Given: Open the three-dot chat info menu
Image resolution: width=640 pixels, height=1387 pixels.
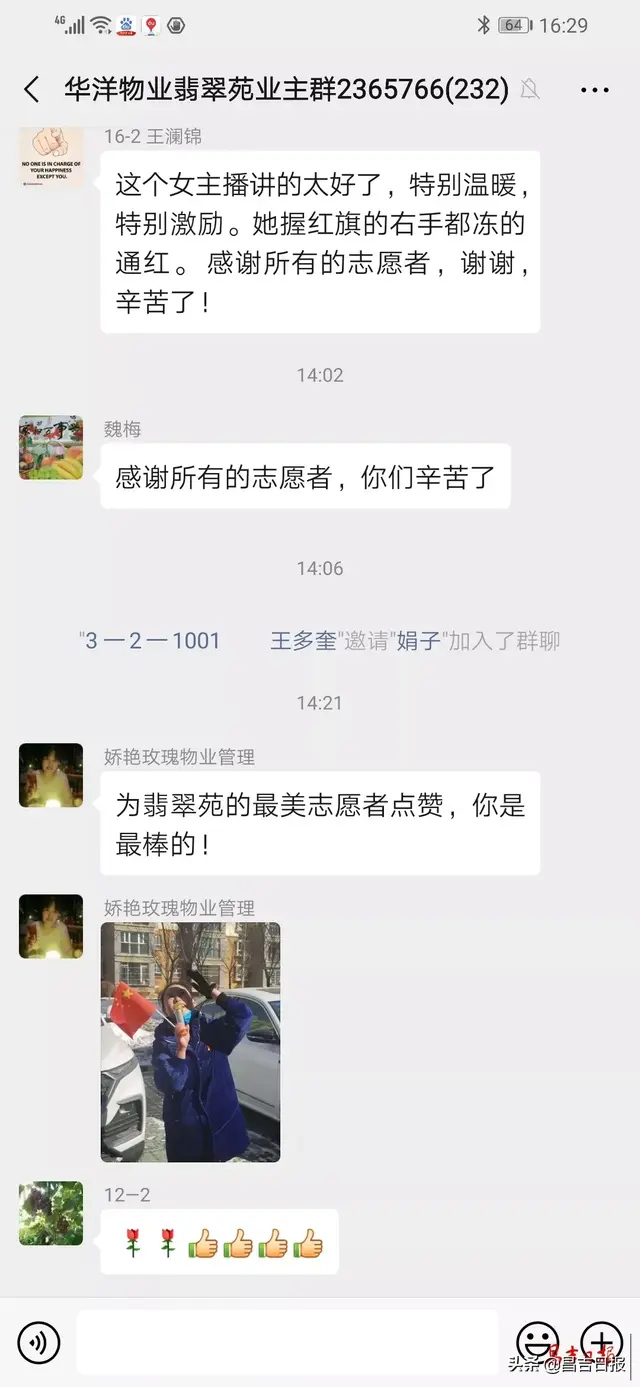Looking at the screenshot, I should [594, 90].
